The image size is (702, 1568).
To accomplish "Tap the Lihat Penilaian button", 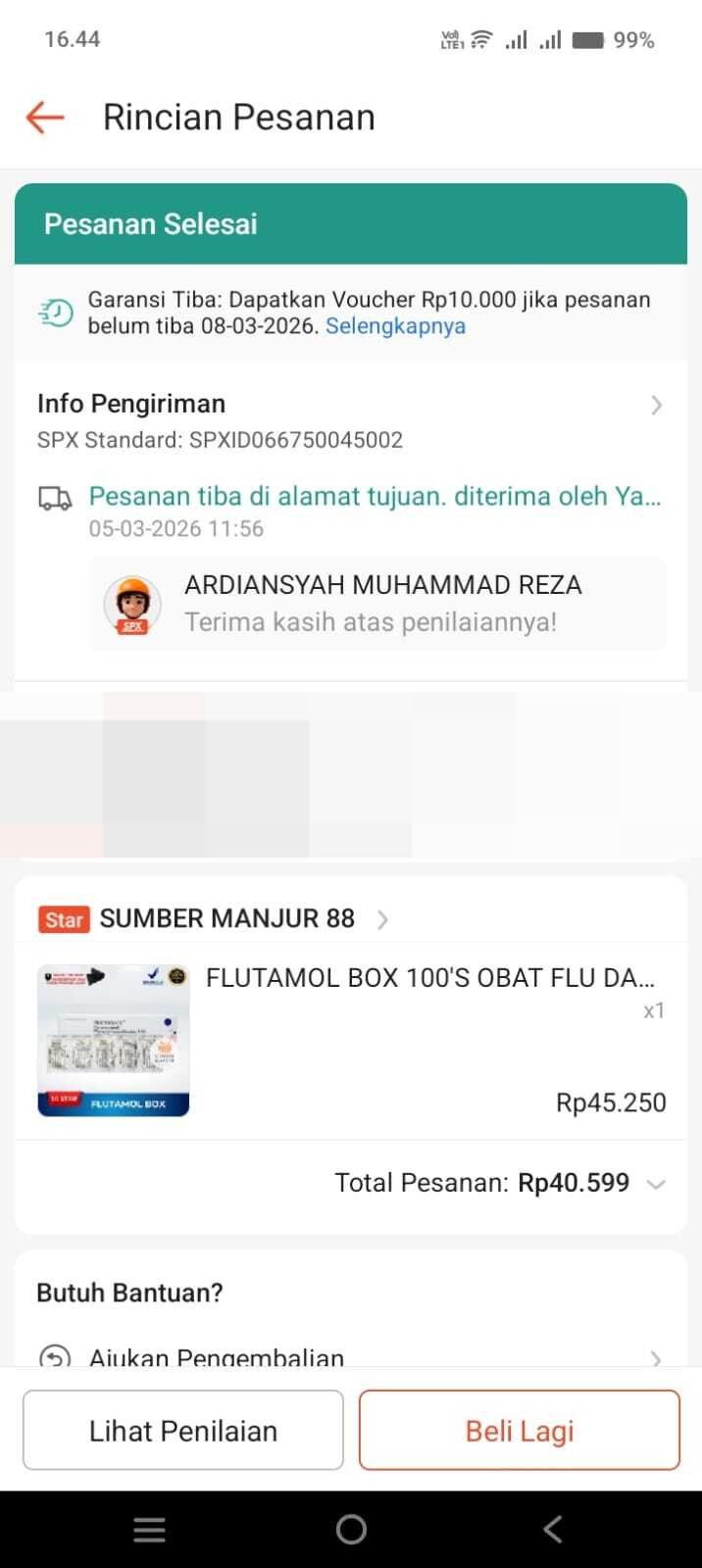I will pos(183,1431).
